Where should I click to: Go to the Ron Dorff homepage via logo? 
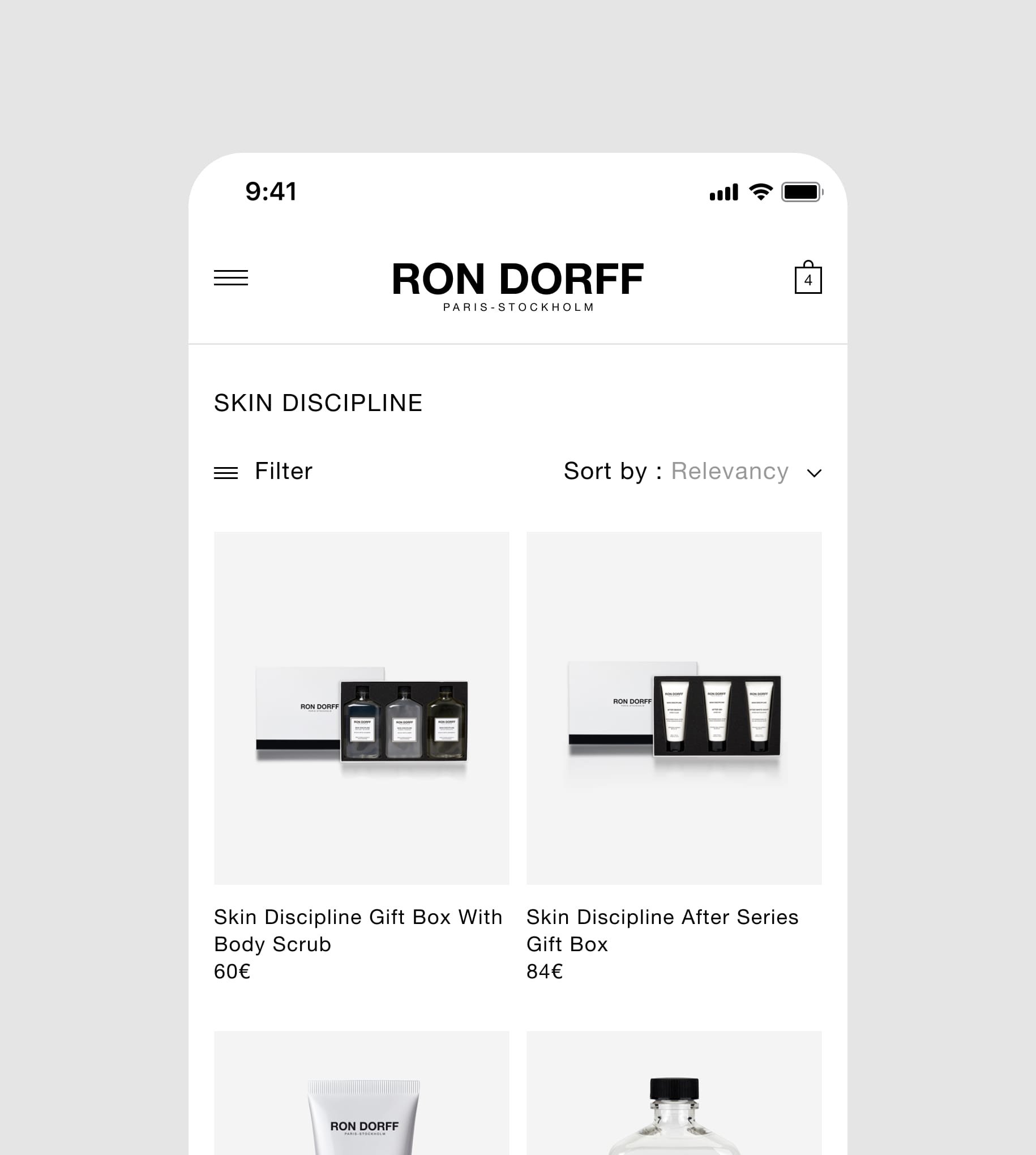pos(517,285)
